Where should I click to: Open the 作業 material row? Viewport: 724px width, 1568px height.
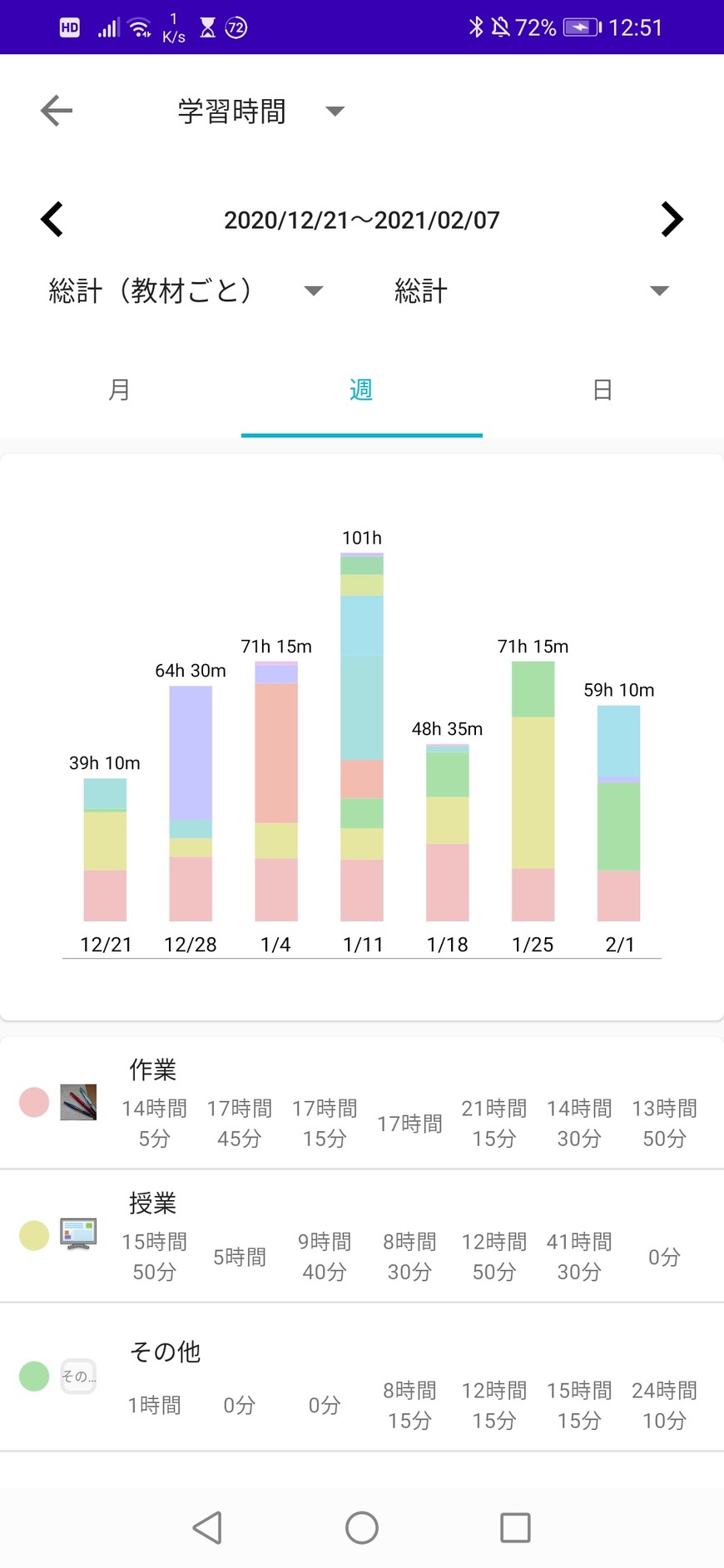tap(361, 1104)
